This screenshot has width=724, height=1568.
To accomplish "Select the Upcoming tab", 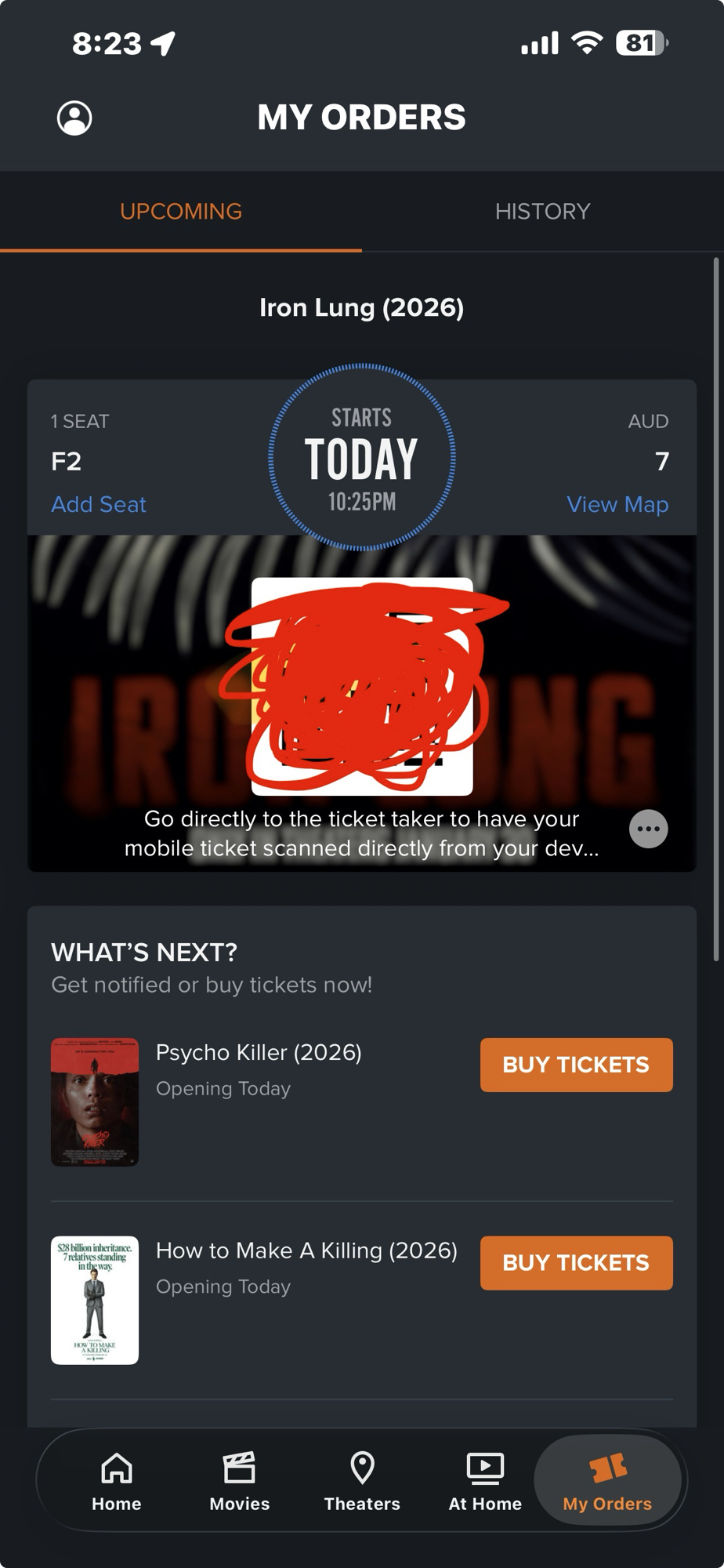I will [x=181, y=212].
